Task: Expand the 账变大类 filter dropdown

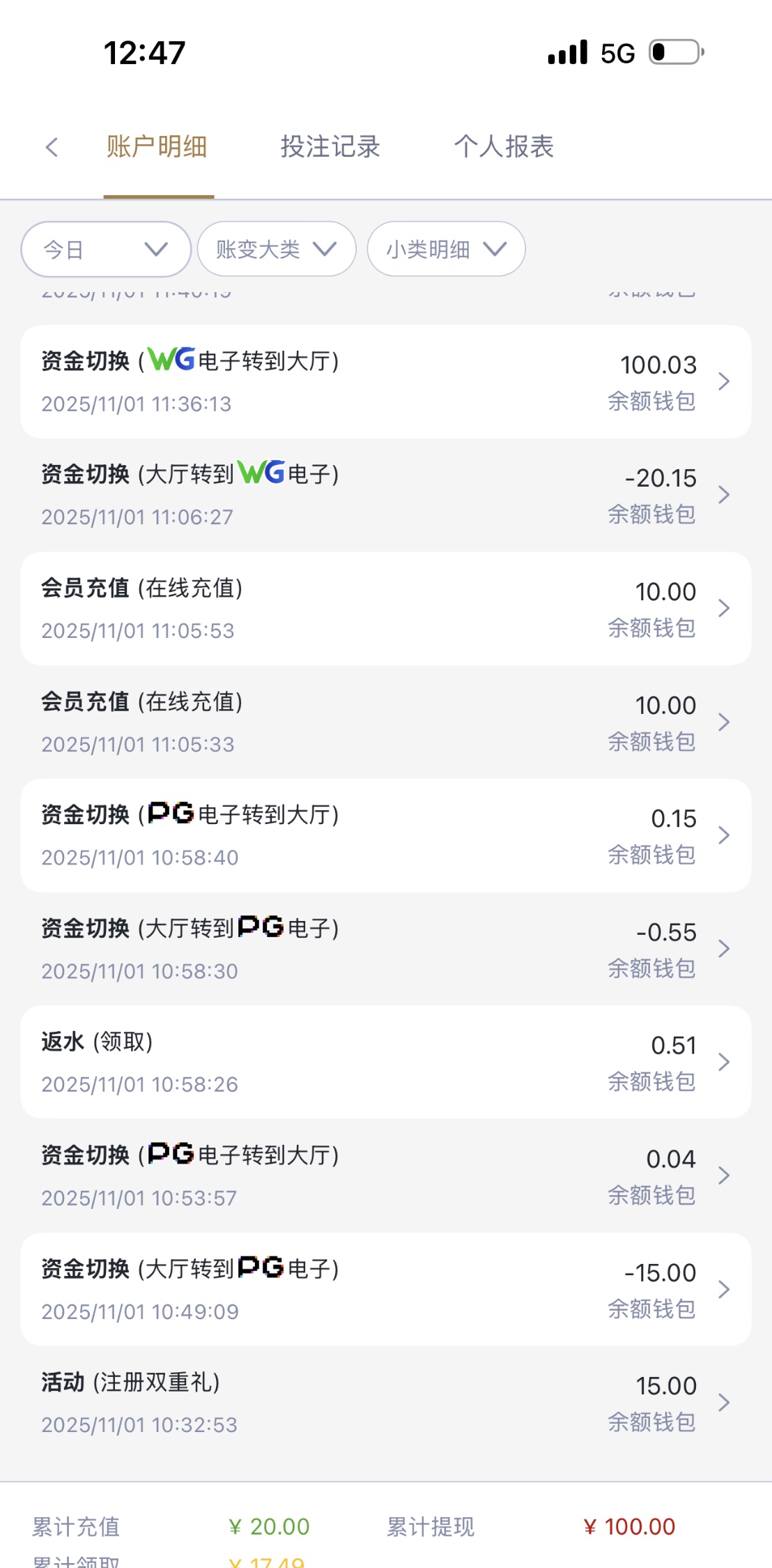Action: click(x=277, y=249)
